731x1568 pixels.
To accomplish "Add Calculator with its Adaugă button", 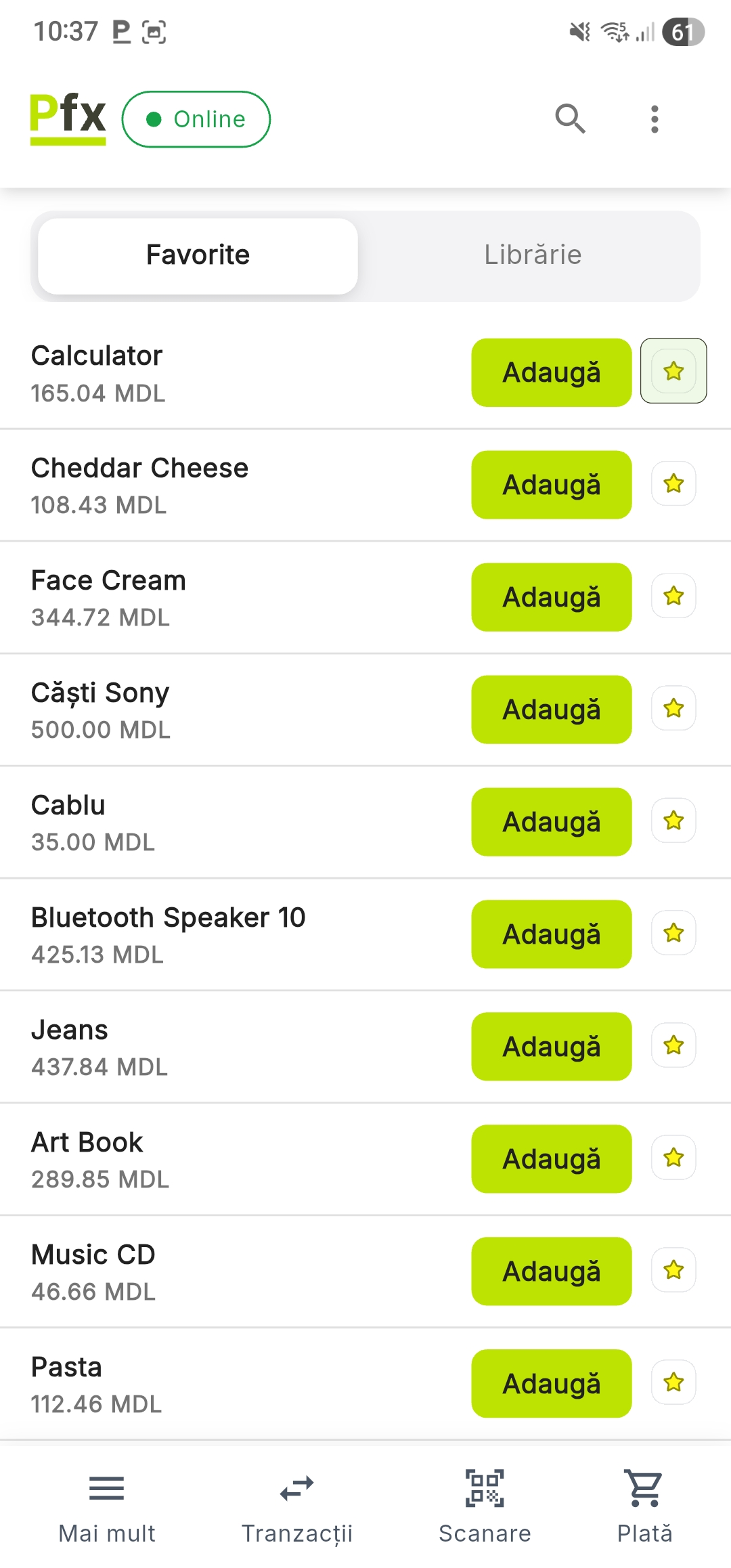I will coord(551,372).
